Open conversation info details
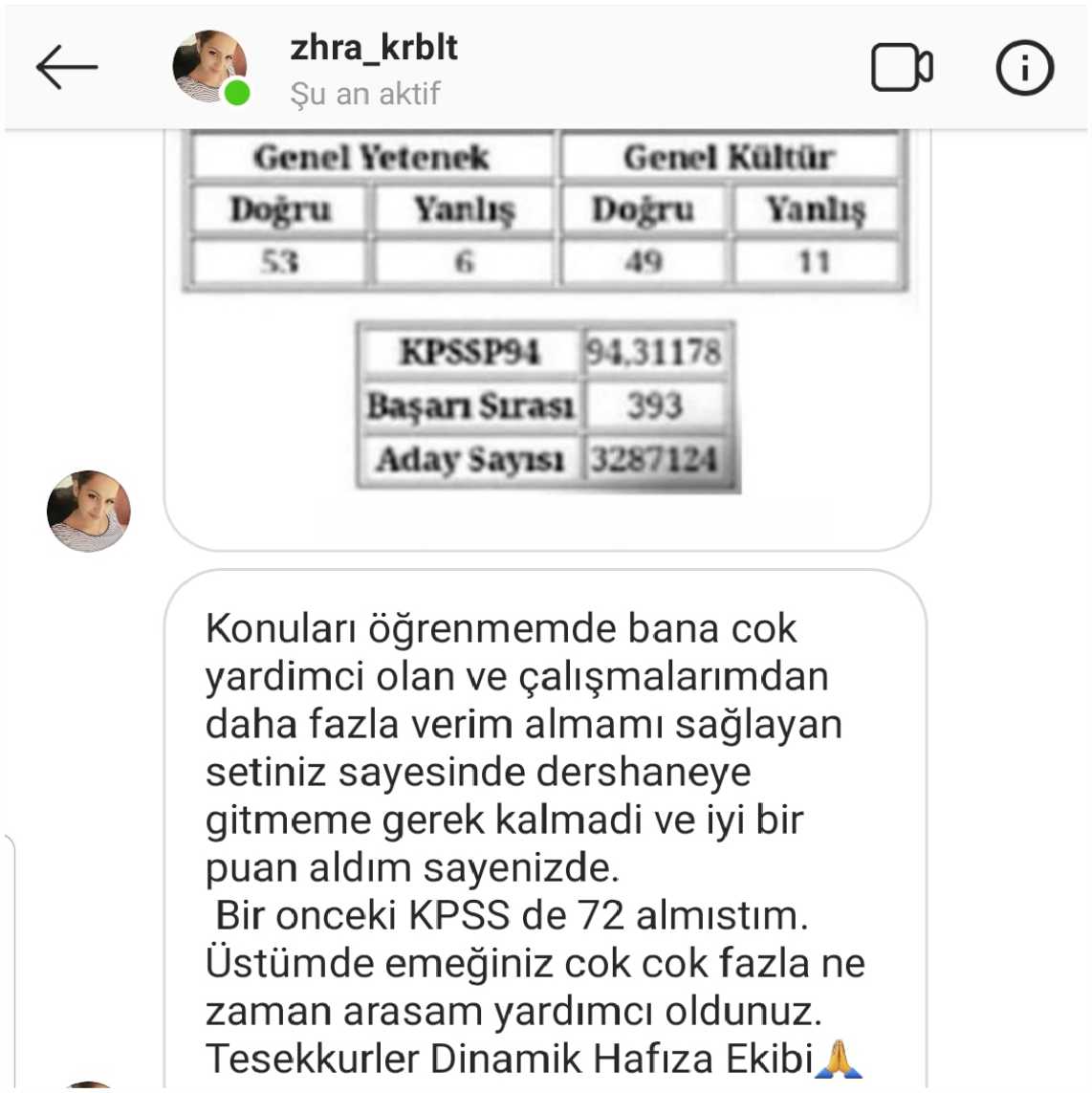Viewport: 1092px width, 1093px height. coord(1024,68)
